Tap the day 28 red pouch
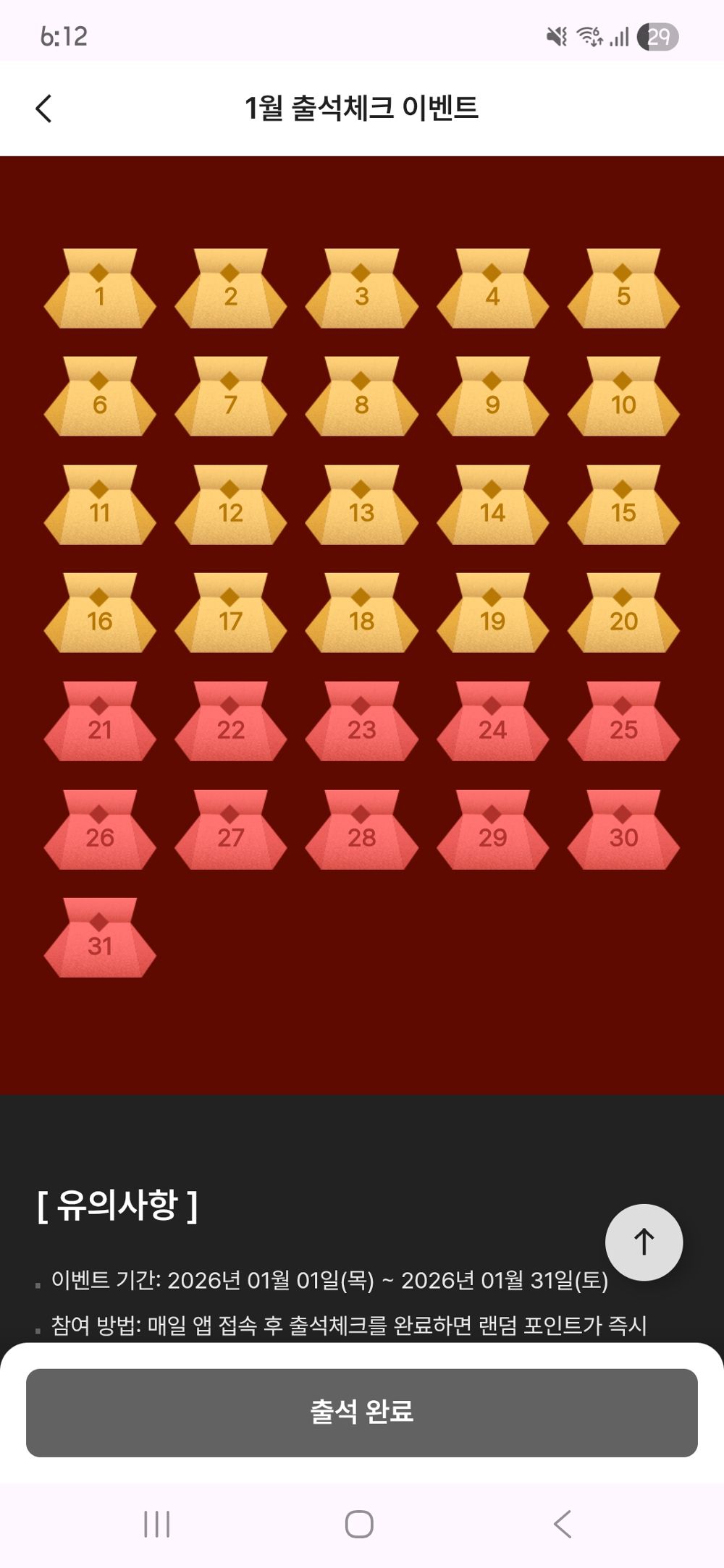Screen dimensions: 724x1568 click(x=361, y=831)
